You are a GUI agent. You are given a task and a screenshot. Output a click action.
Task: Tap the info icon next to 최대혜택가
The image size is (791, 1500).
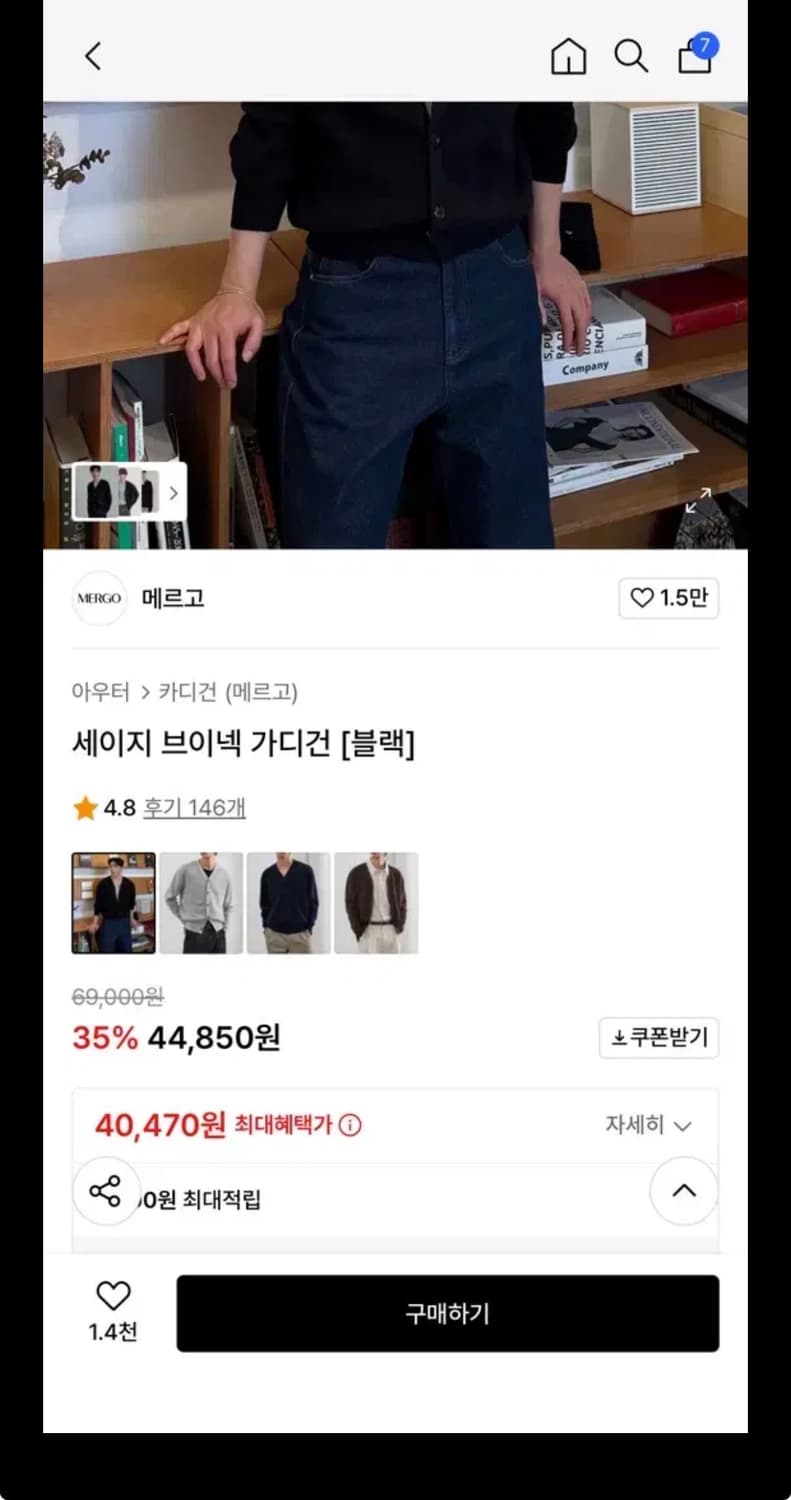coord(348,1125)
